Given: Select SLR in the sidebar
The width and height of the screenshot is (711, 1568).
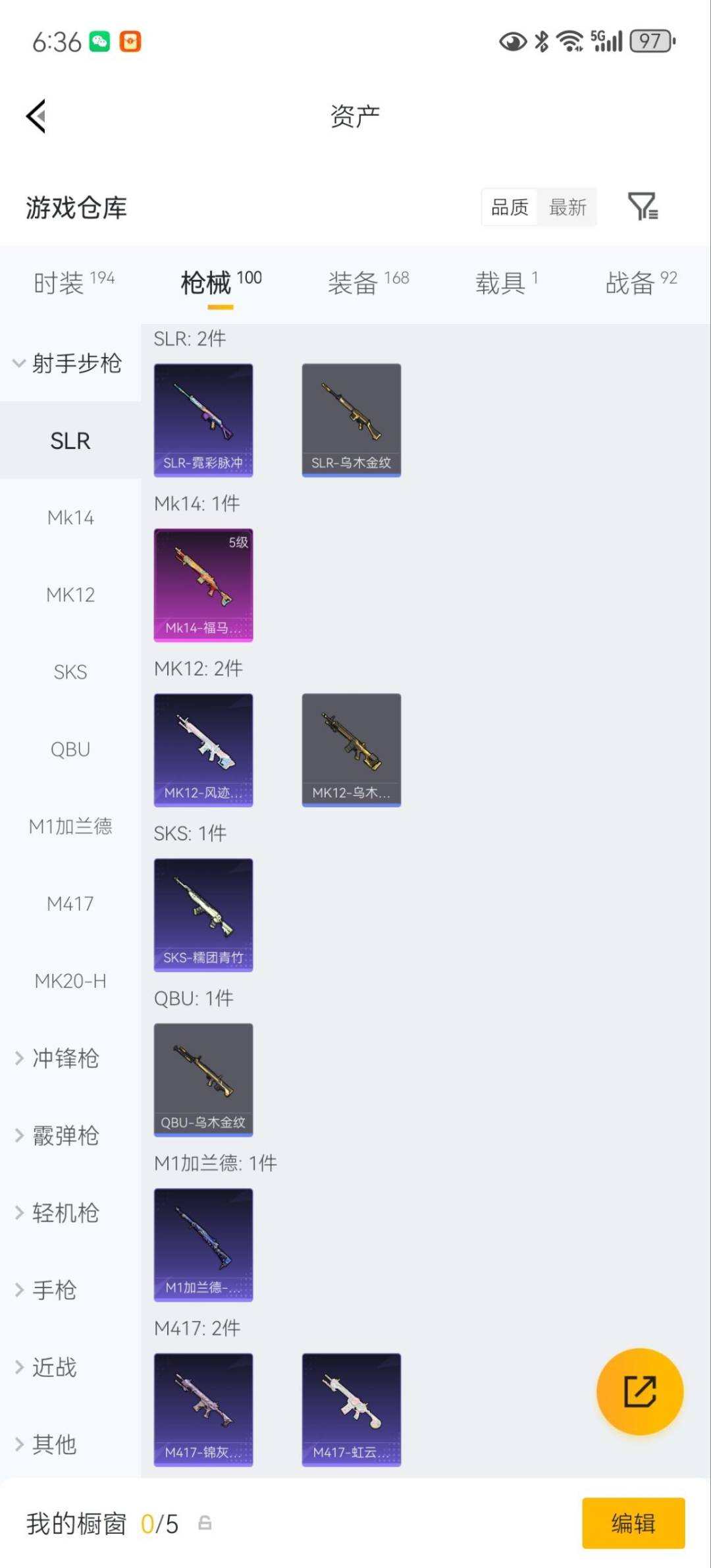Looking at the screenshot, I should (70, 441).
